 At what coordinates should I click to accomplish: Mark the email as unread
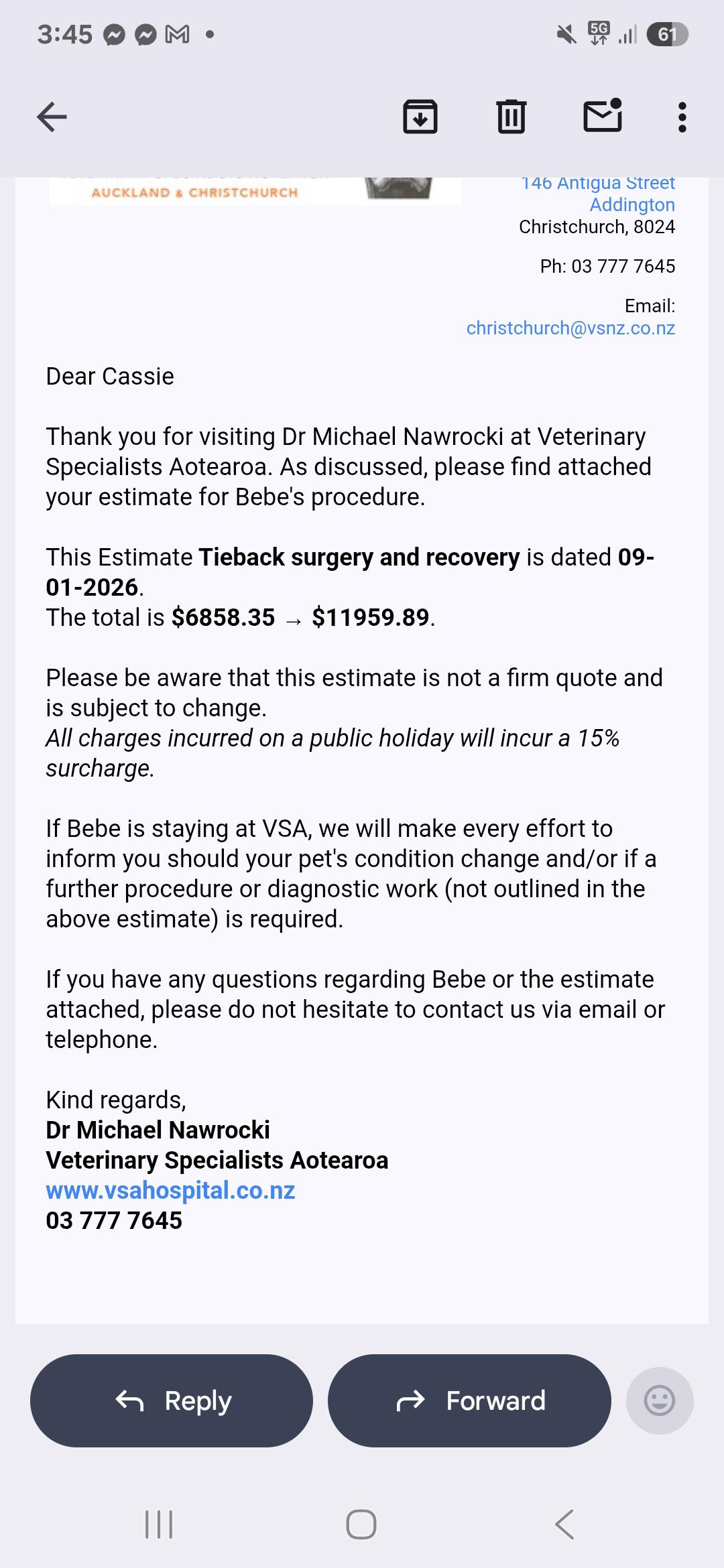click(603, 116)
